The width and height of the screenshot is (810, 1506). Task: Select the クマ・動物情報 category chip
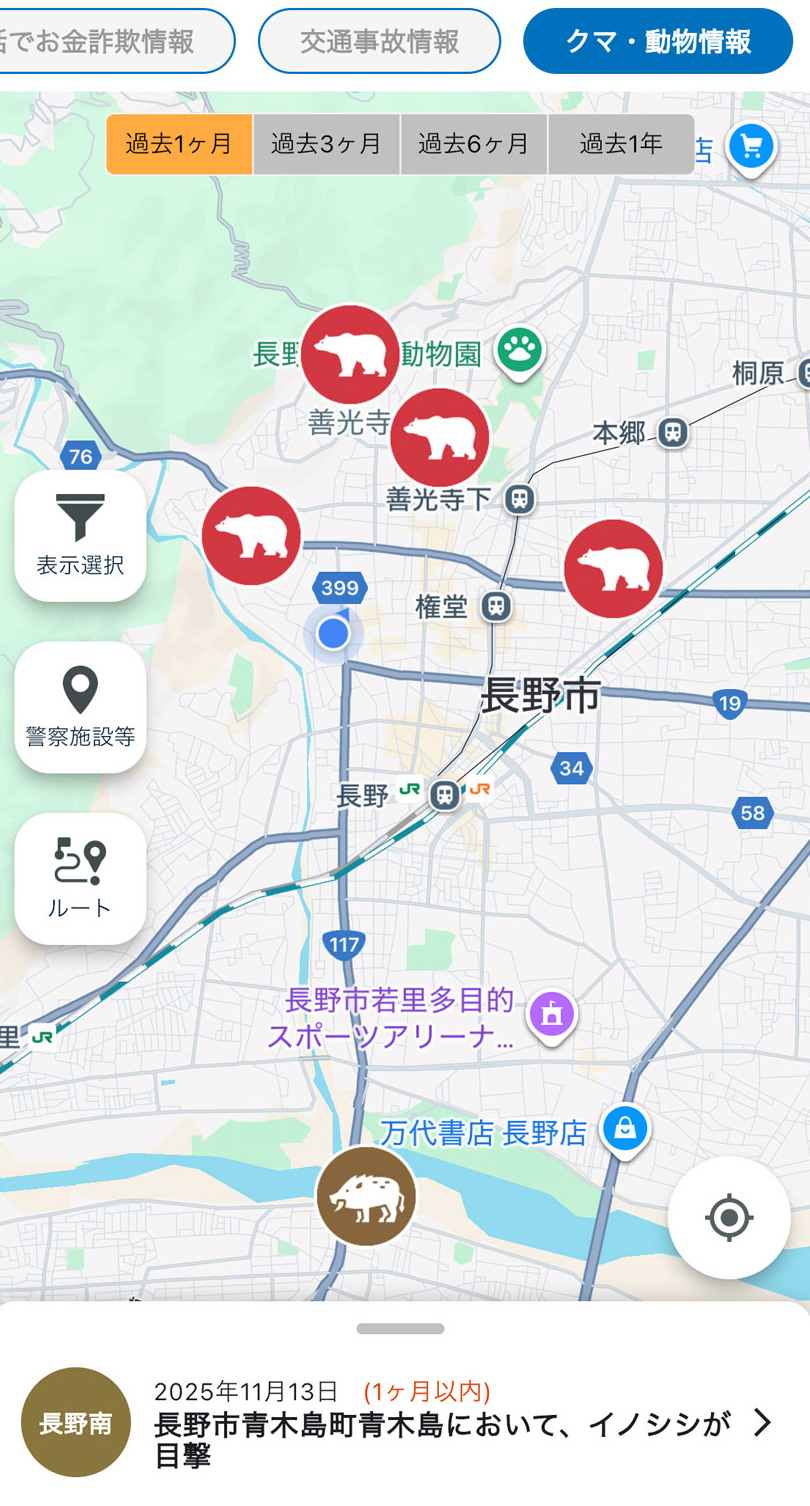coord(657,42)
